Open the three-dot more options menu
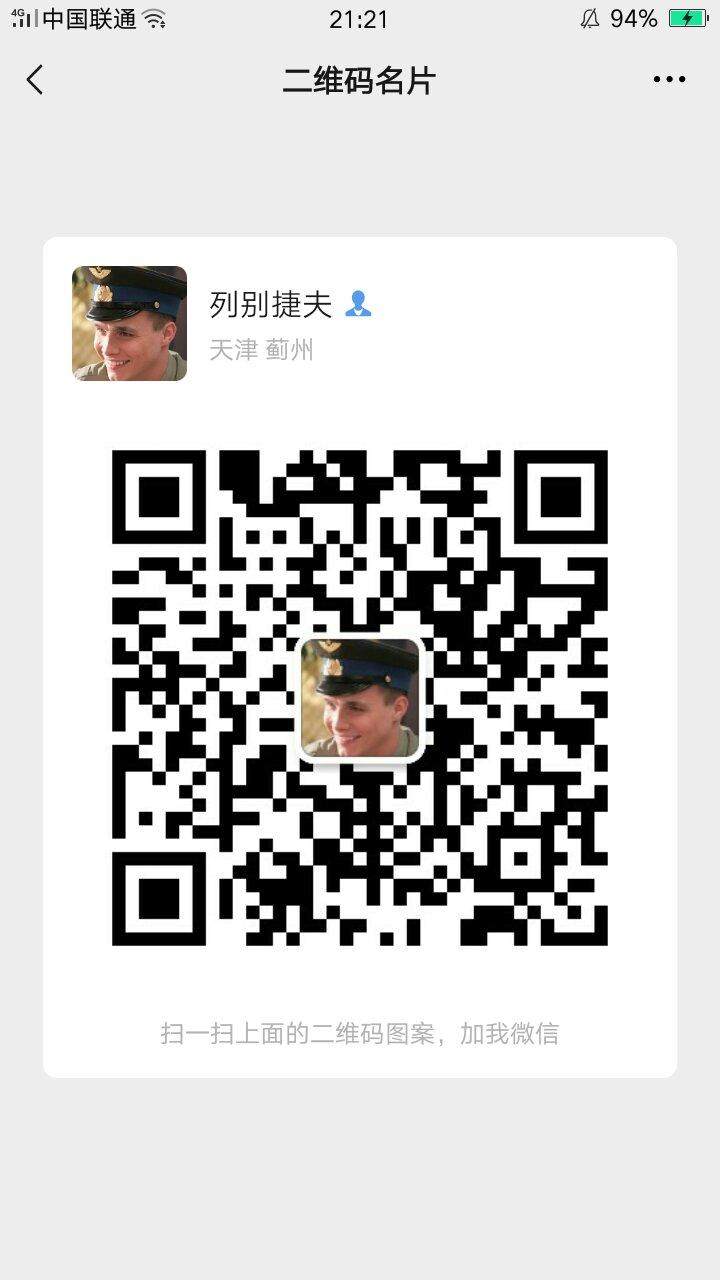This screenshot has height=1280, width=720. pyautogui.click(x=669, y=80)
